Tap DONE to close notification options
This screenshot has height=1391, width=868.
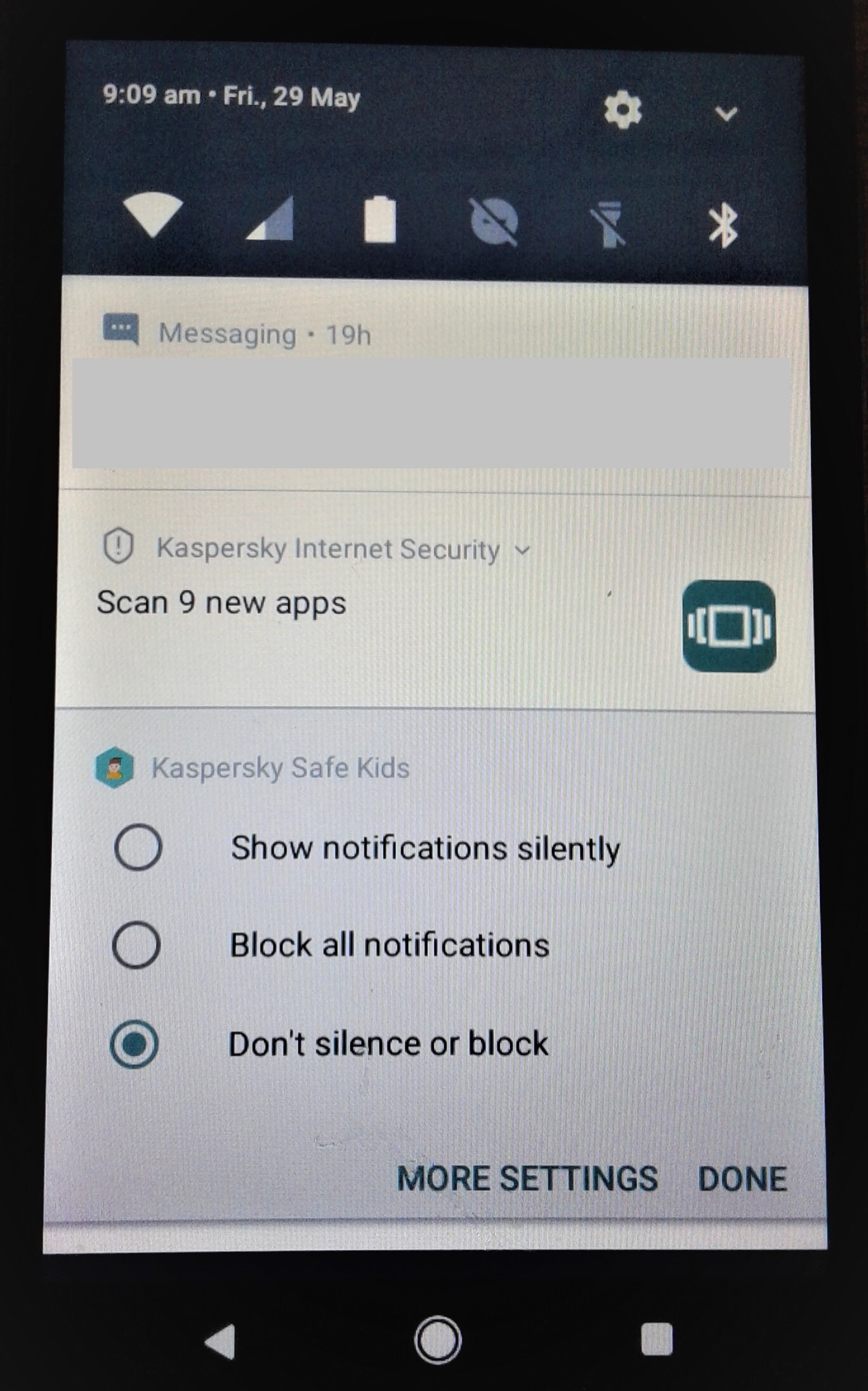[742, 1179]
